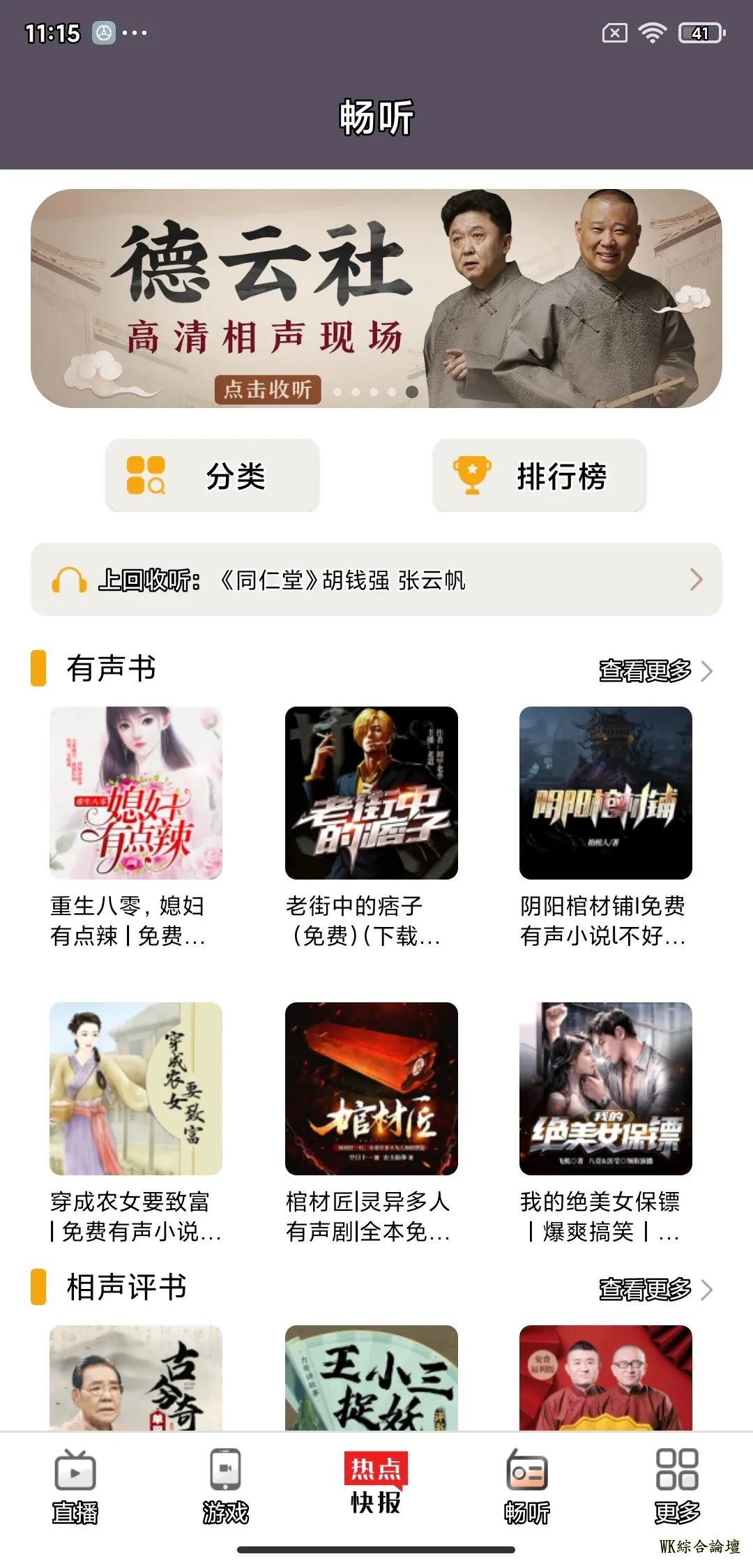This screenshot has height=1568, width=753.
Task: Select the 畅听 tab
Action: [x=527, y=1486]
